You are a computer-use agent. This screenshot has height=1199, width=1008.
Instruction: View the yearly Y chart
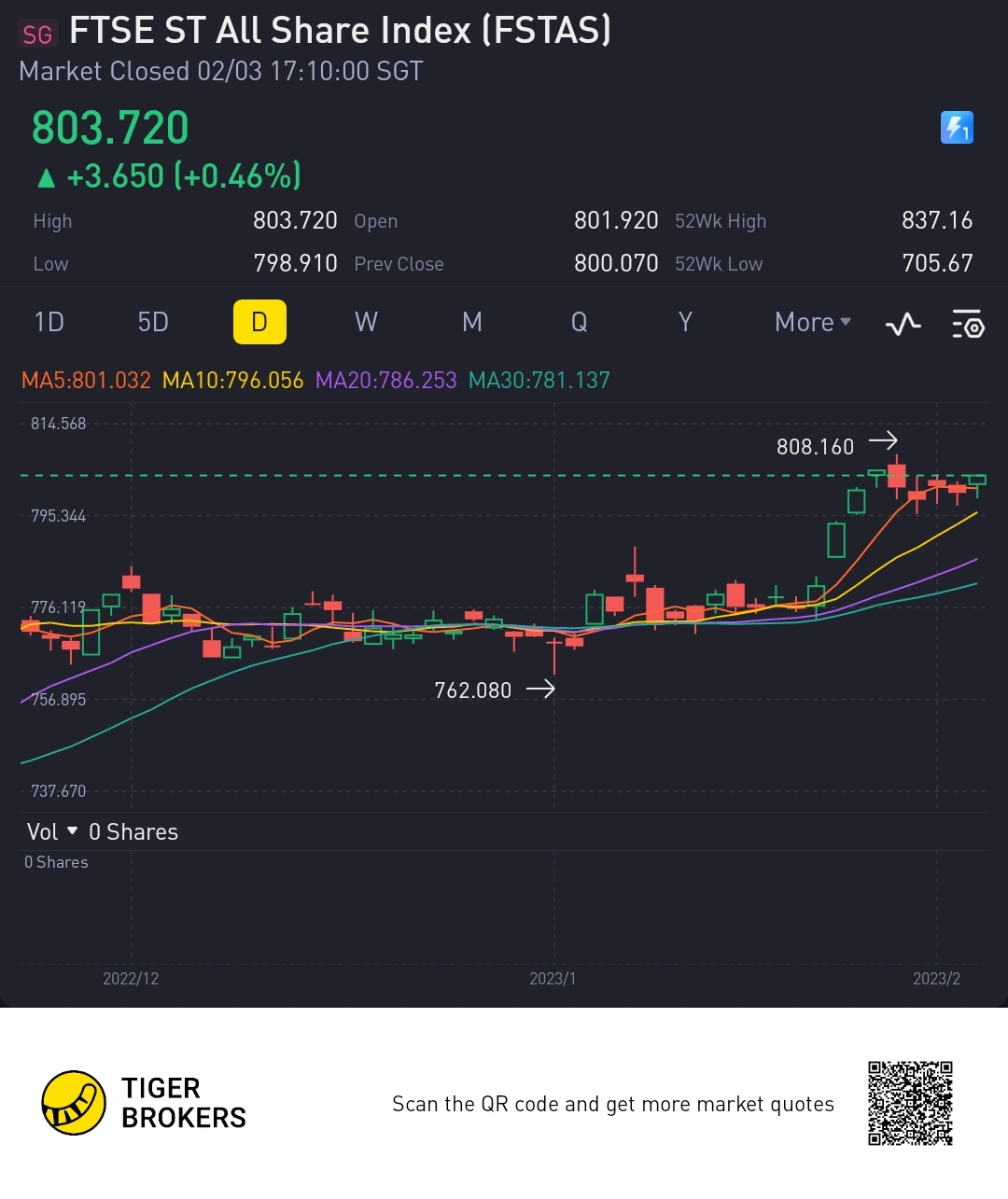click(685, 323)
